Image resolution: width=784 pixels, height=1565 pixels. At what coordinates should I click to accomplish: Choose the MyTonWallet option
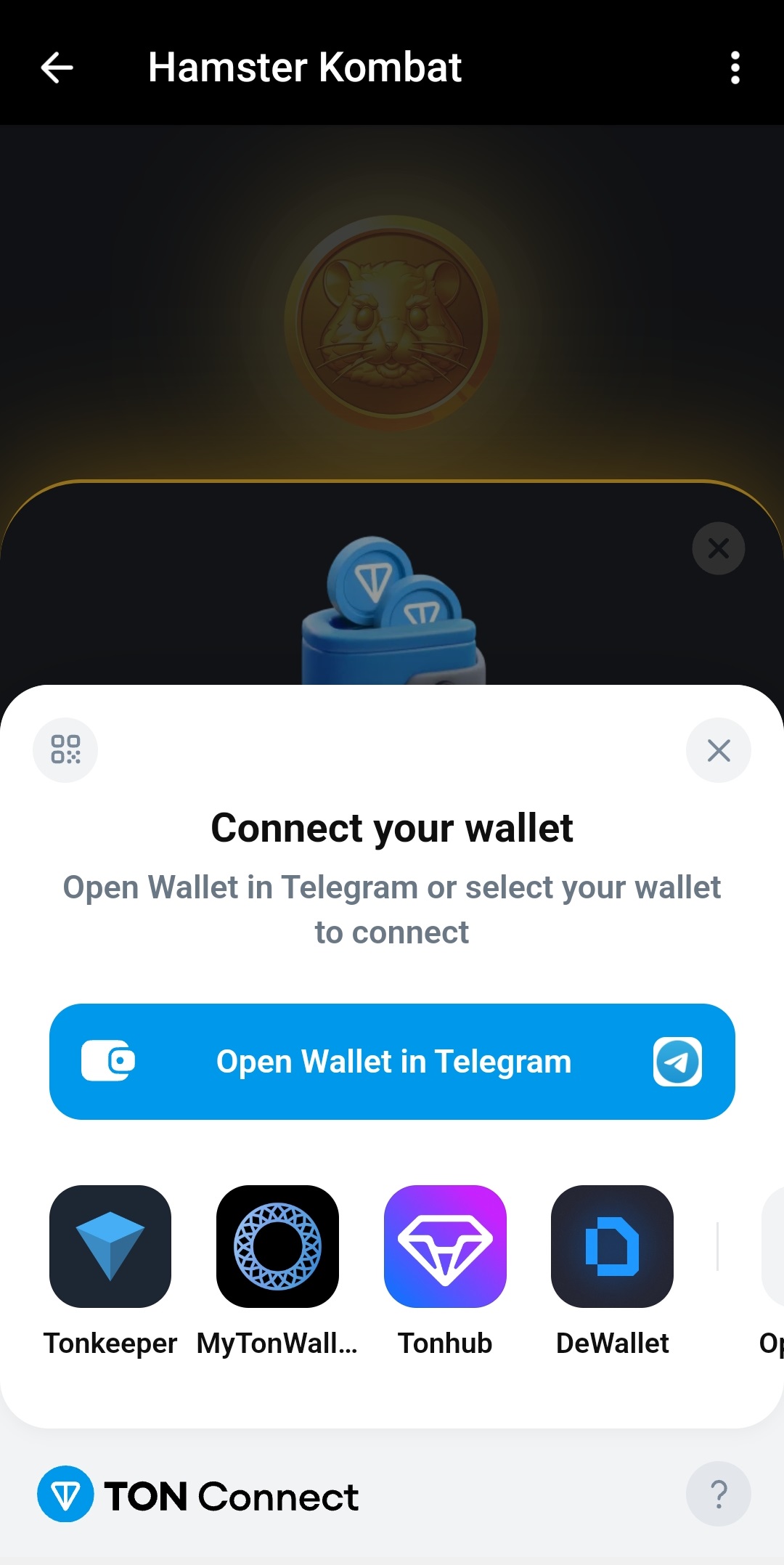(x=277, y=1247)
